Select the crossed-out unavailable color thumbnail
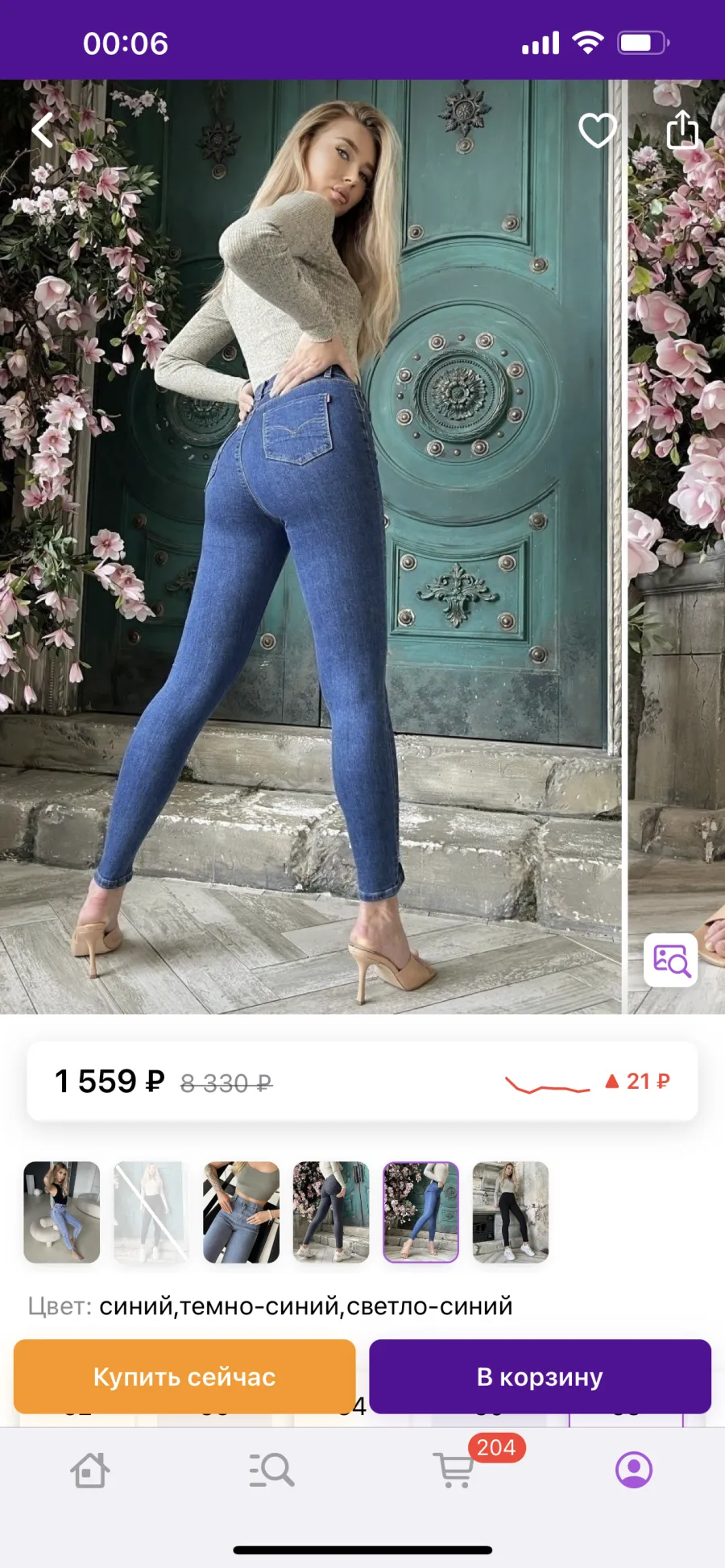The width and height of the screenshot is (725, 1568). (x=151, y=1212)
